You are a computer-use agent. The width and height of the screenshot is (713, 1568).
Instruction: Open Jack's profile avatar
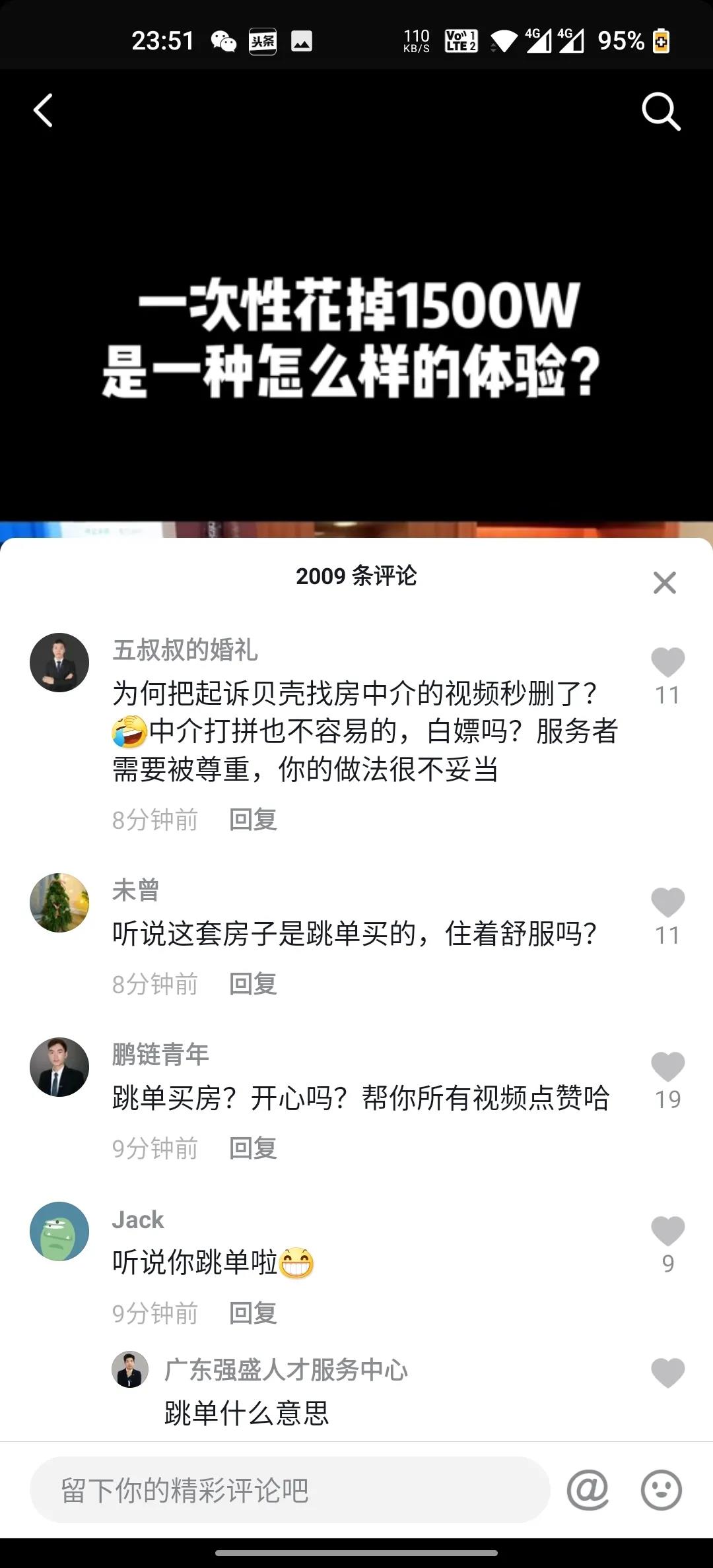point(59,1231)
